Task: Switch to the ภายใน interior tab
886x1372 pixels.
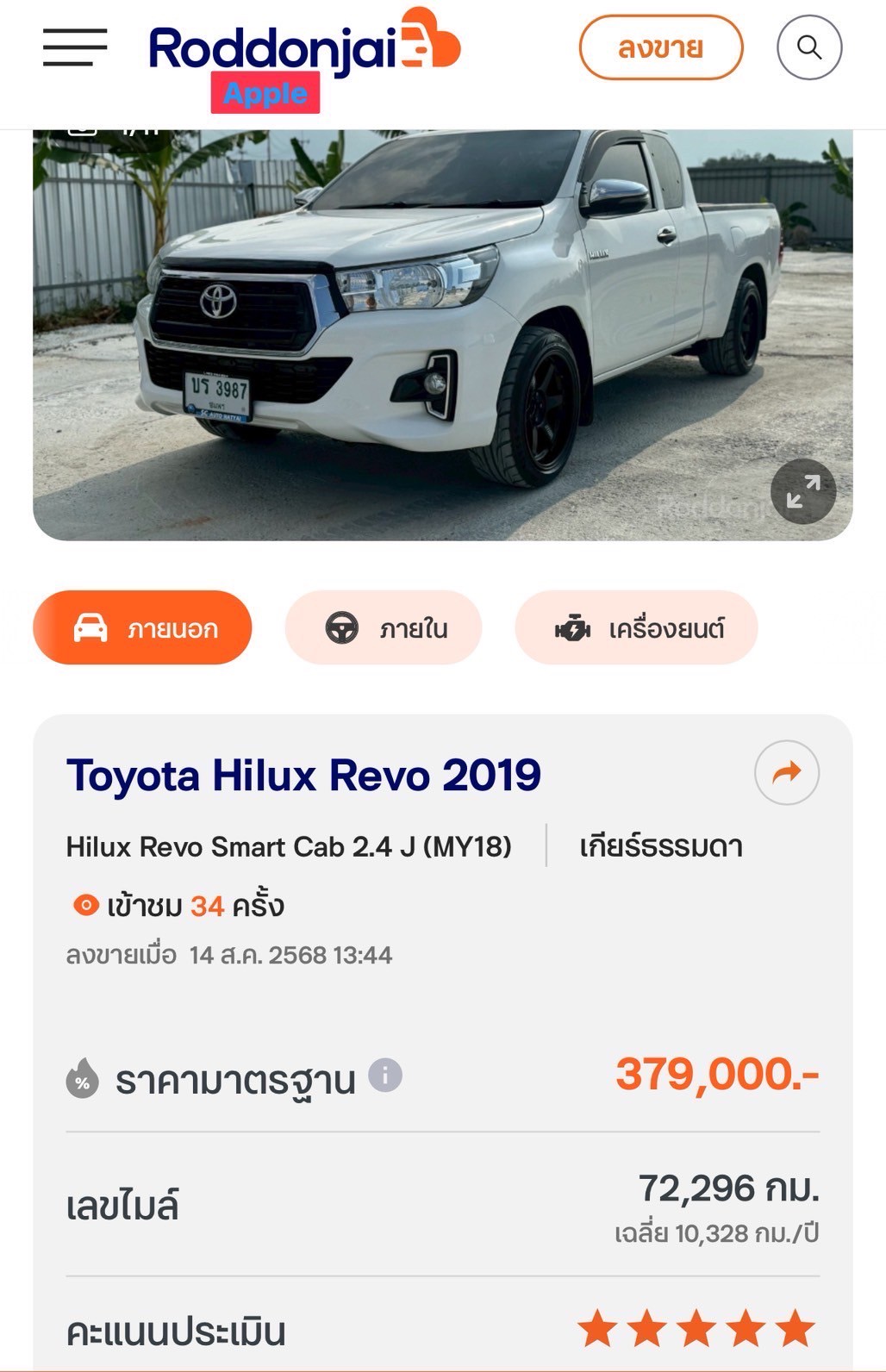Action: click(x=384, y=627)
